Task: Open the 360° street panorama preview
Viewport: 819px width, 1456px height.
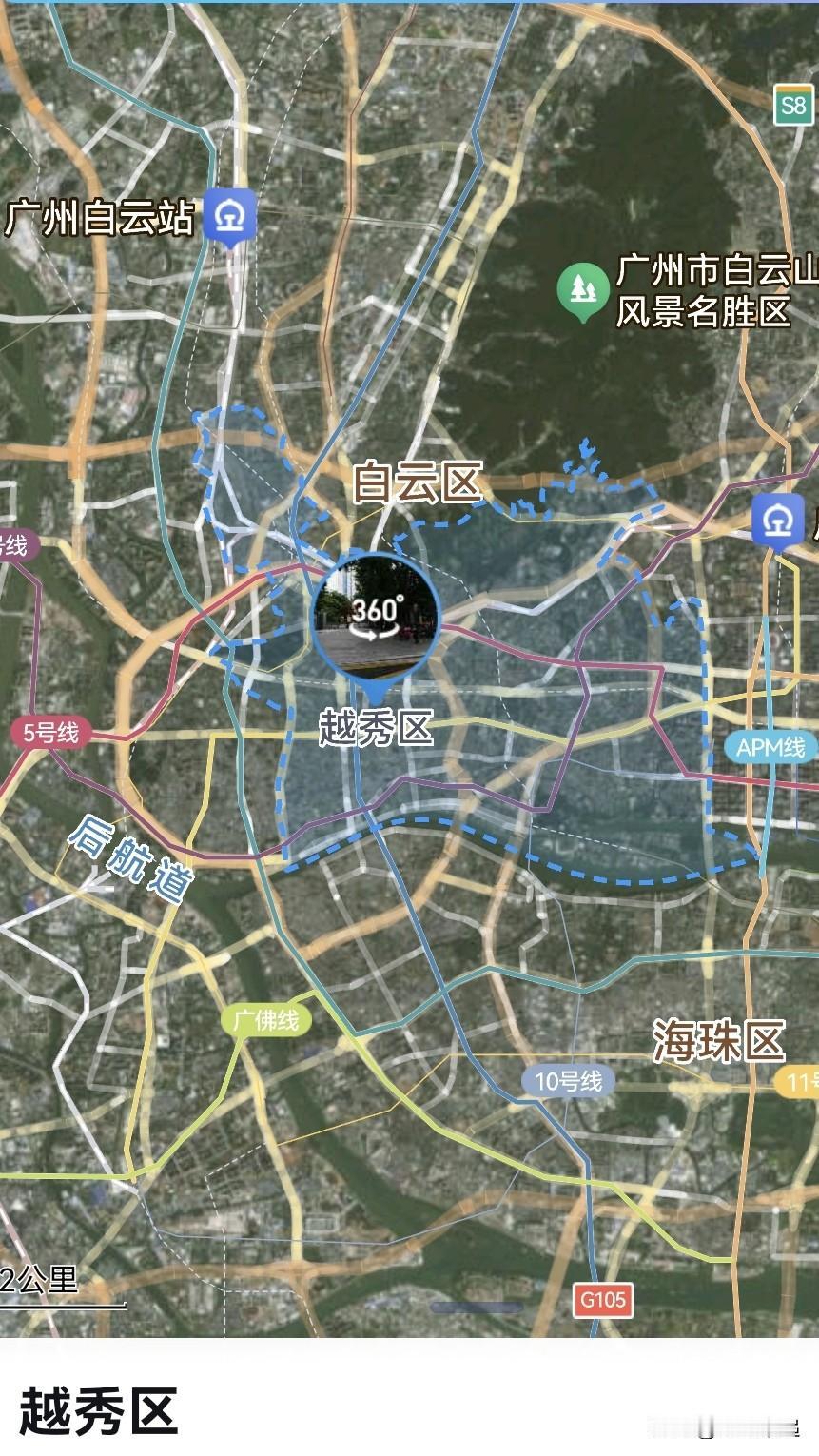Action: coord(375,615)
